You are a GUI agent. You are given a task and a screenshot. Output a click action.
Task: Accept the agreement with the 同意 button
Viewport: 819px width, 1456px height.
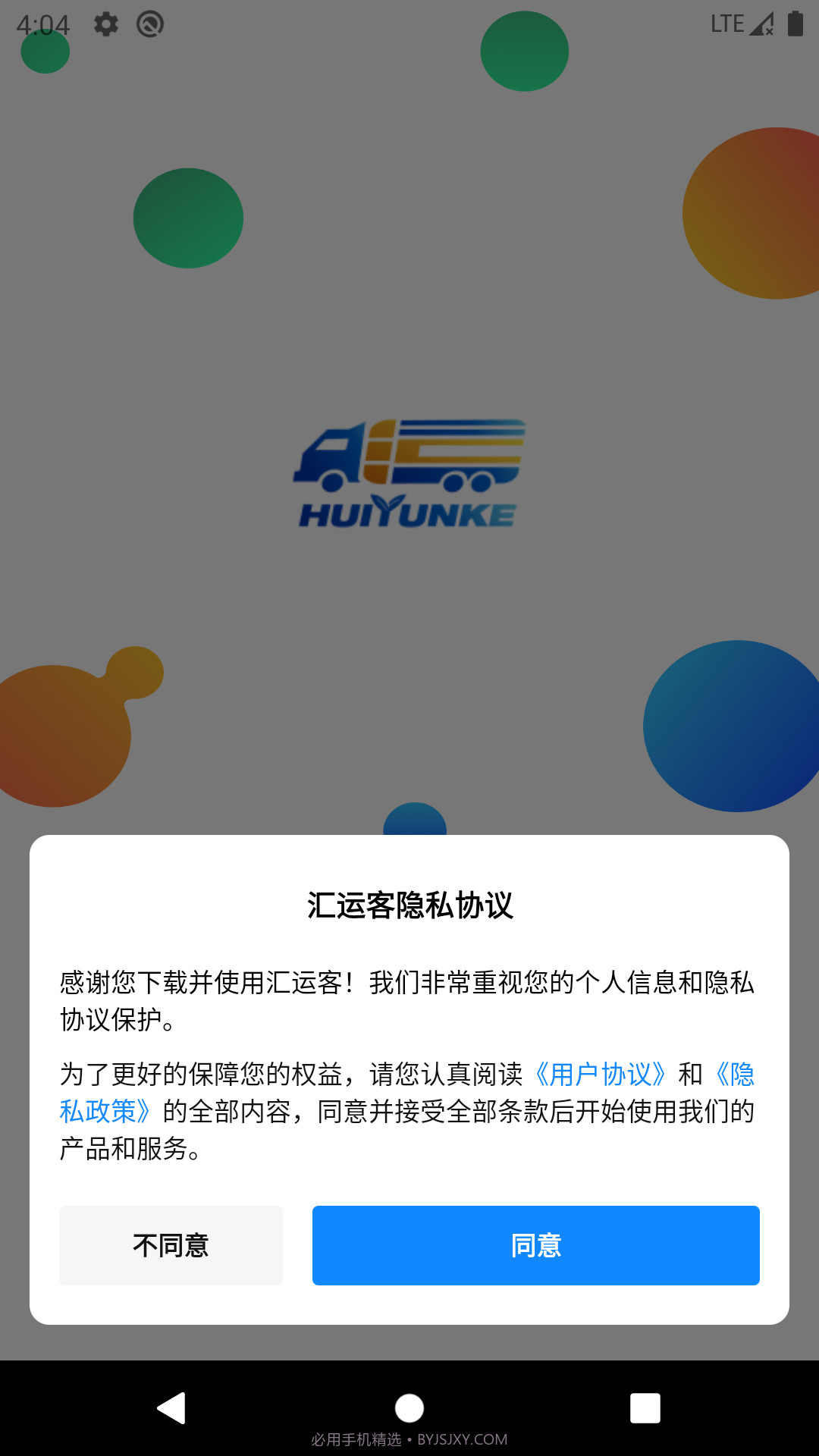pyautogui.click(x=535, y=1245)
